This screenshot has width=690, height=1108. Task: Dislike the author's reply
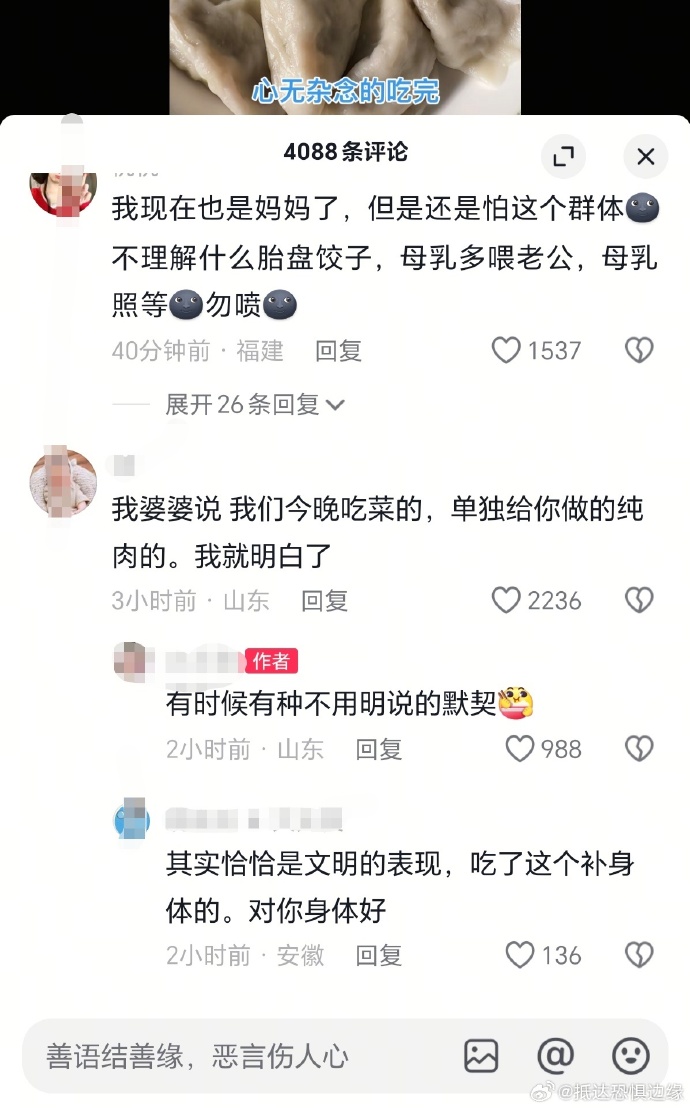(x=638, y=749)
